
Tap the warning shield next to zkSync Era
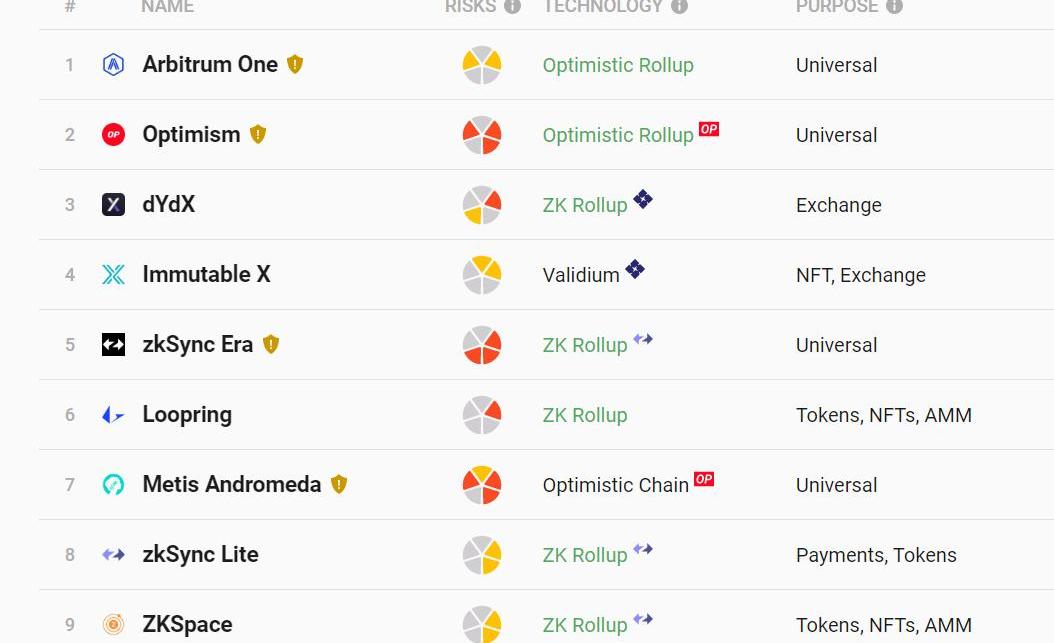tap(271, 344)
